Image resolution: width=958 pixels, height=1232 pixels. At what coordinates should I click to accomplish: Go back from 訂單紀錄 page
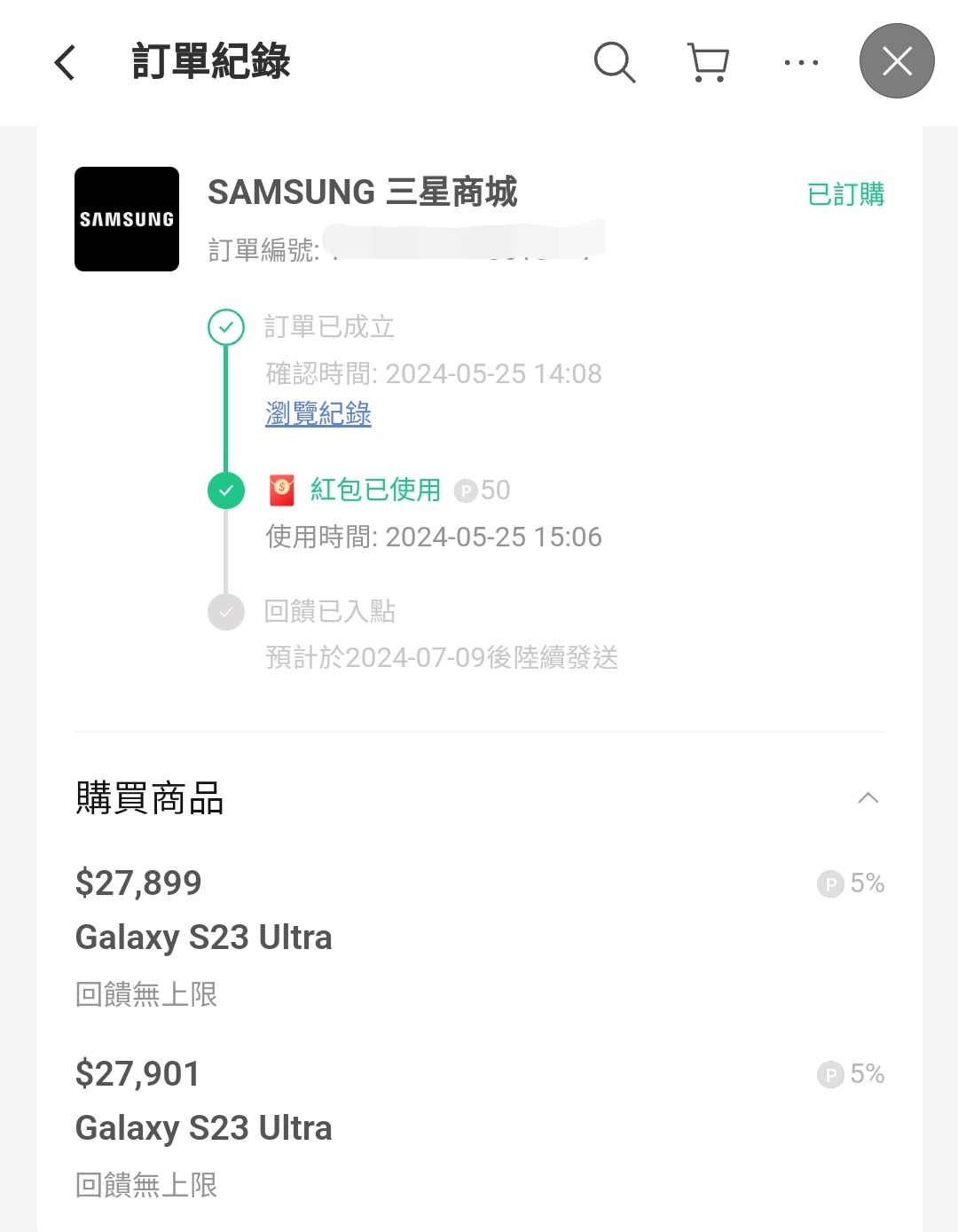[x=65, y=62]
